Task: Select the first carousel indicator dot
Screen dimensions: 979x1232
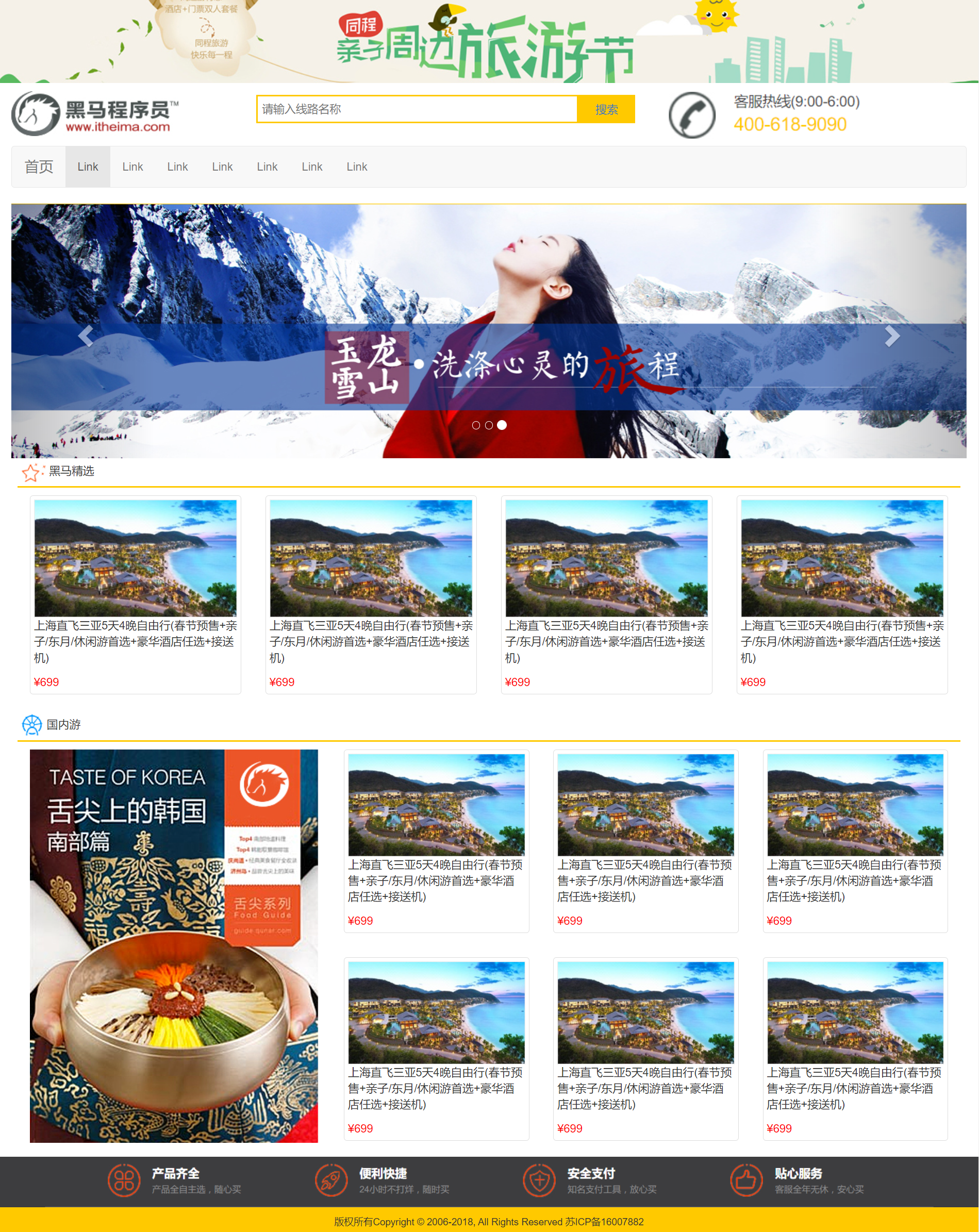Action: [475, 425]
